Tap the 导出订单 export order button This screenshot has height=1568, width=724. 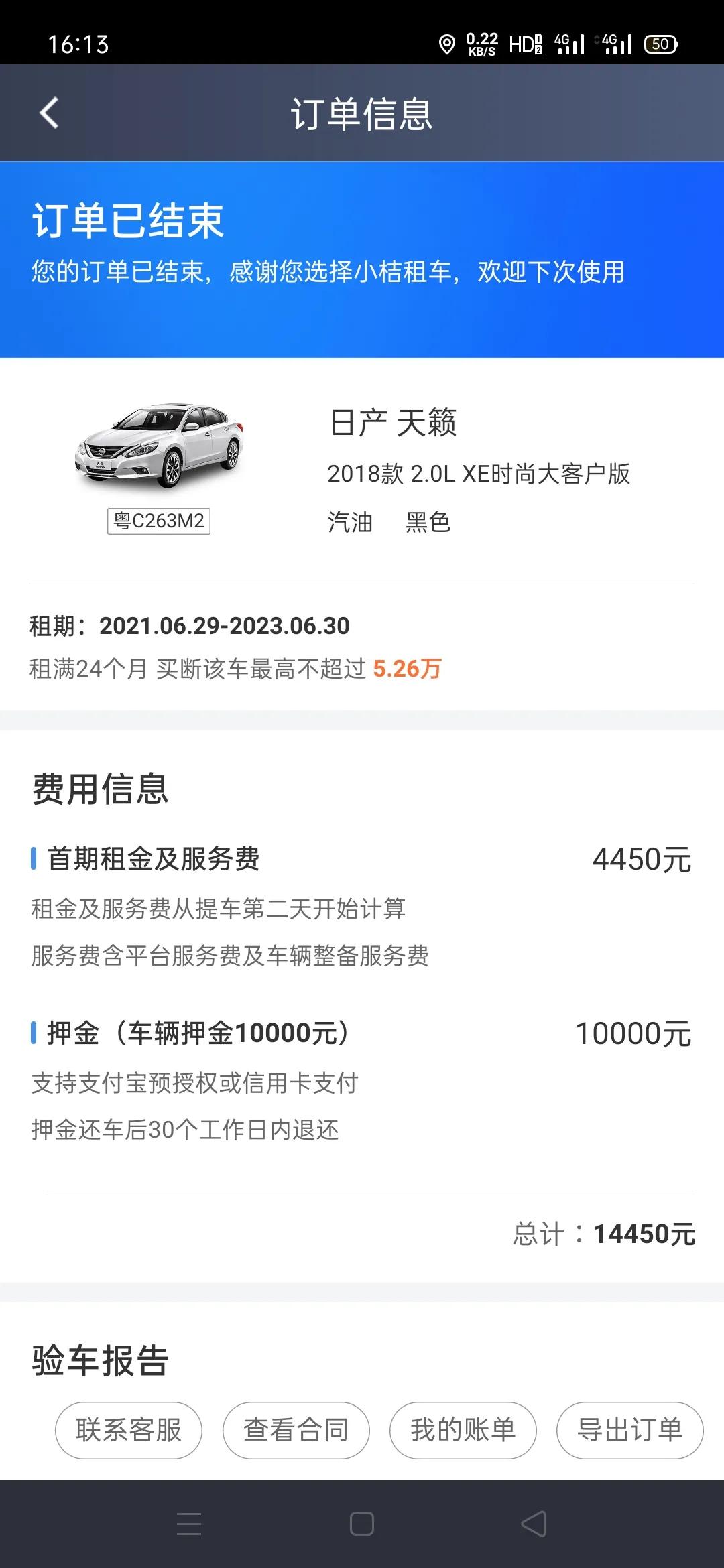click(x=627, y=1429)
